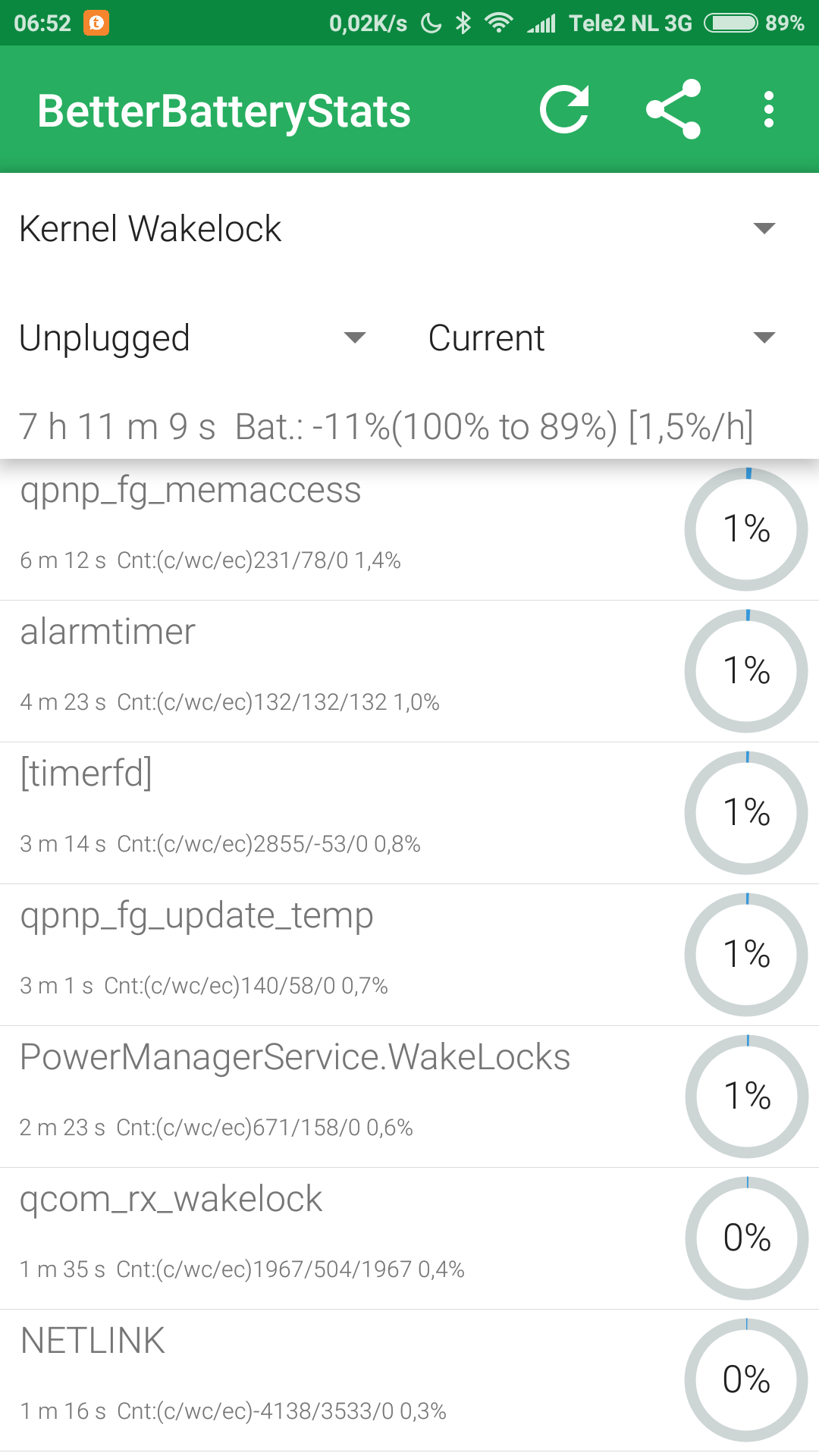Open qcom_rx_wakelock entry
This screenshot has height=1456, width=819.
pos(409,1238)
